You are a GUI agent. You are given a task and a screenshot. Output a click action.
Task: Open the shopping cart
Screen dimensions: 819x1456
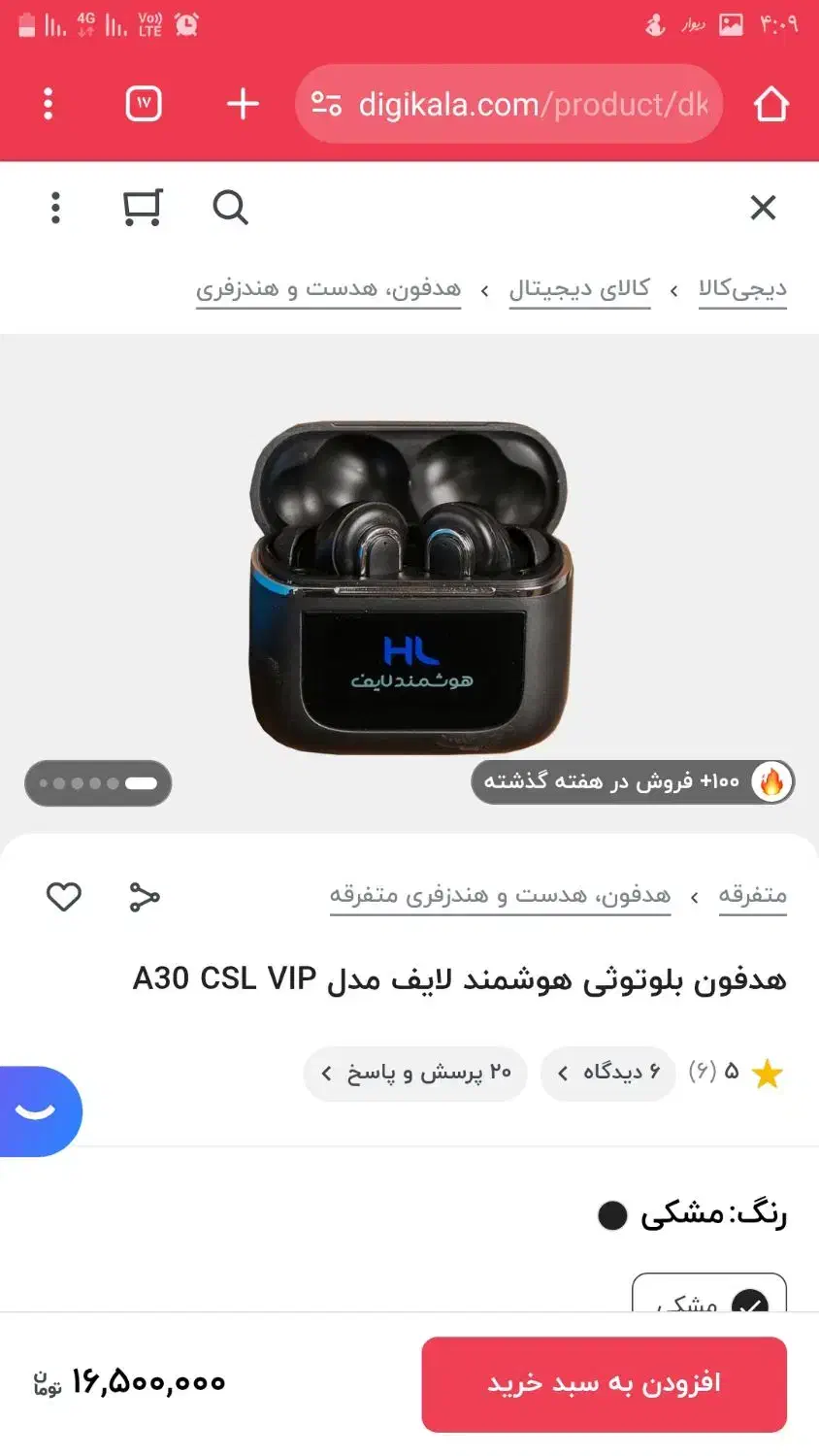pyautogui.click(x=143, y=208)
